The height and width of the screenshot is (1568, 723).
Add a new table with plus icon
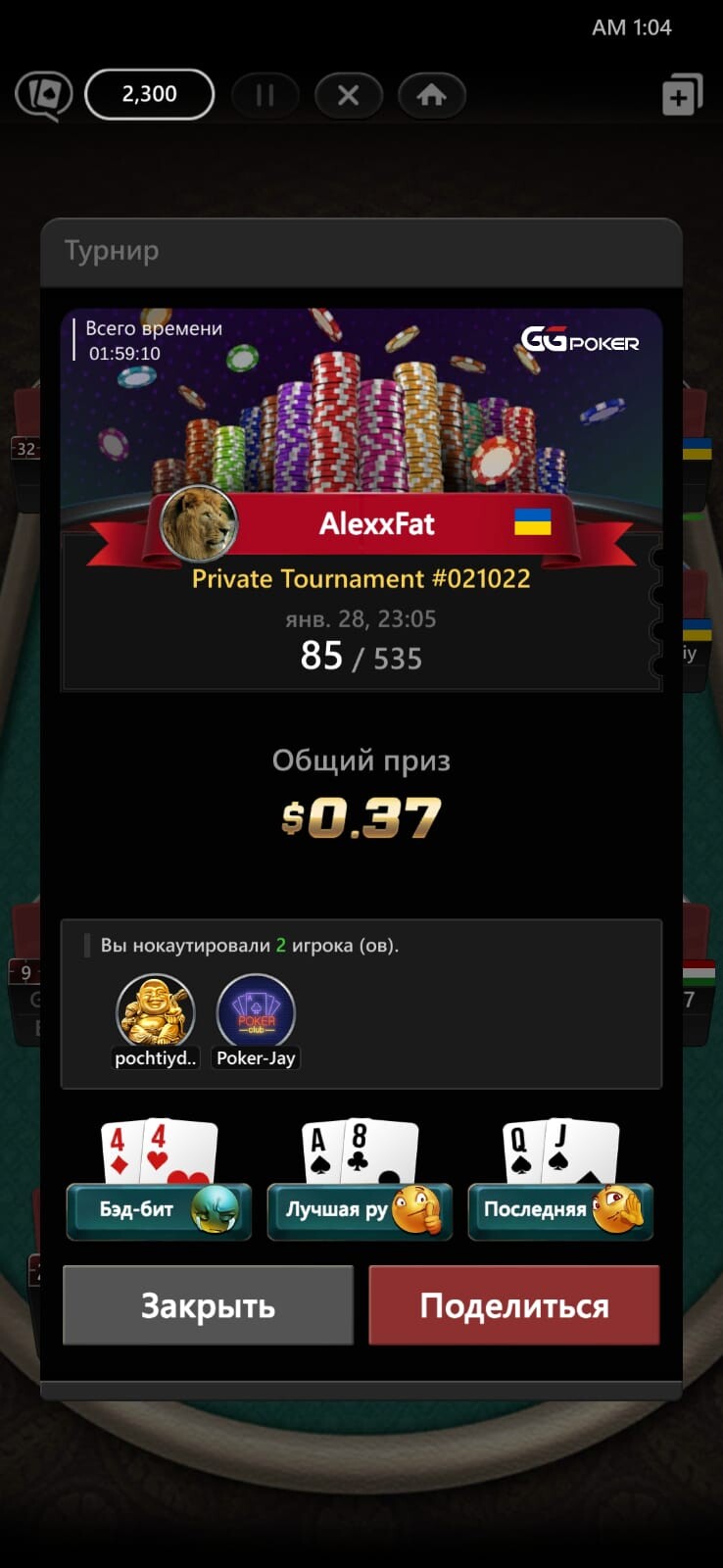click(682, 95)
